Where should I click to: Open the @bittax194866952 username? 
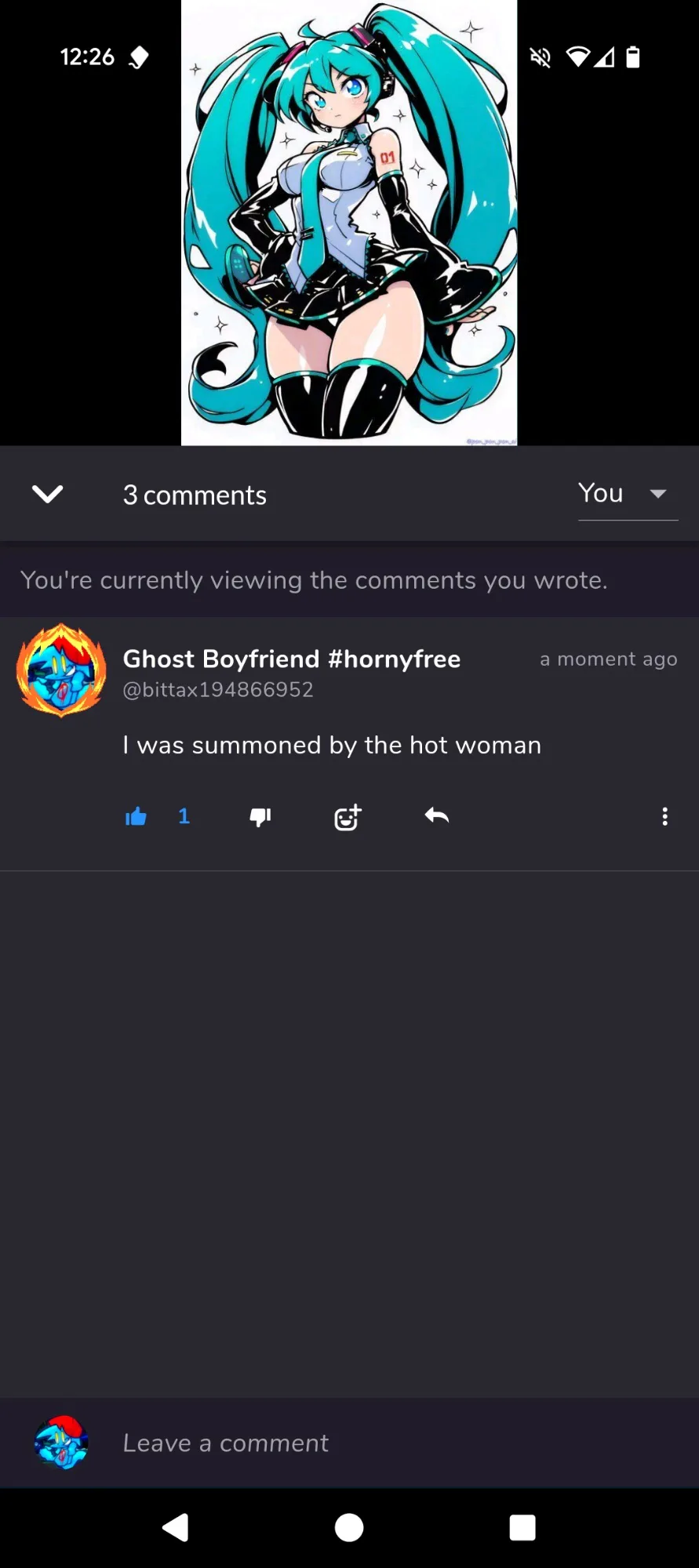pos(218,690)
